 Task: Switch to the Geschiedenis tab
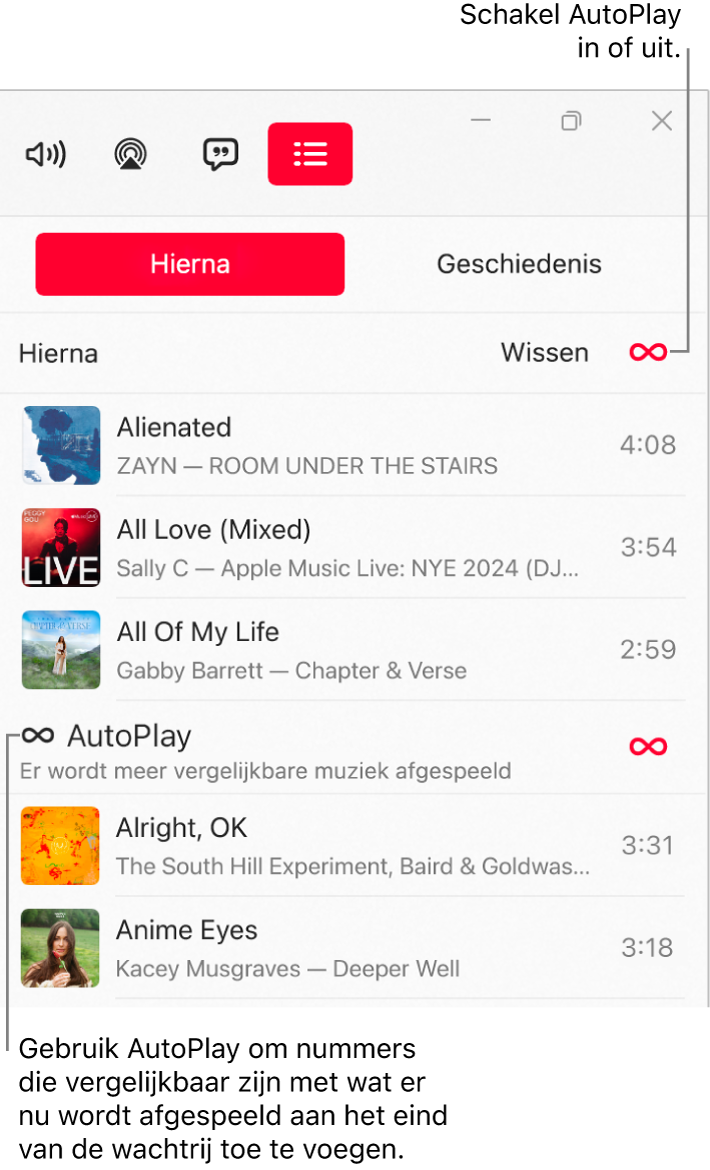pyautogui.click(x=519, y=264)
